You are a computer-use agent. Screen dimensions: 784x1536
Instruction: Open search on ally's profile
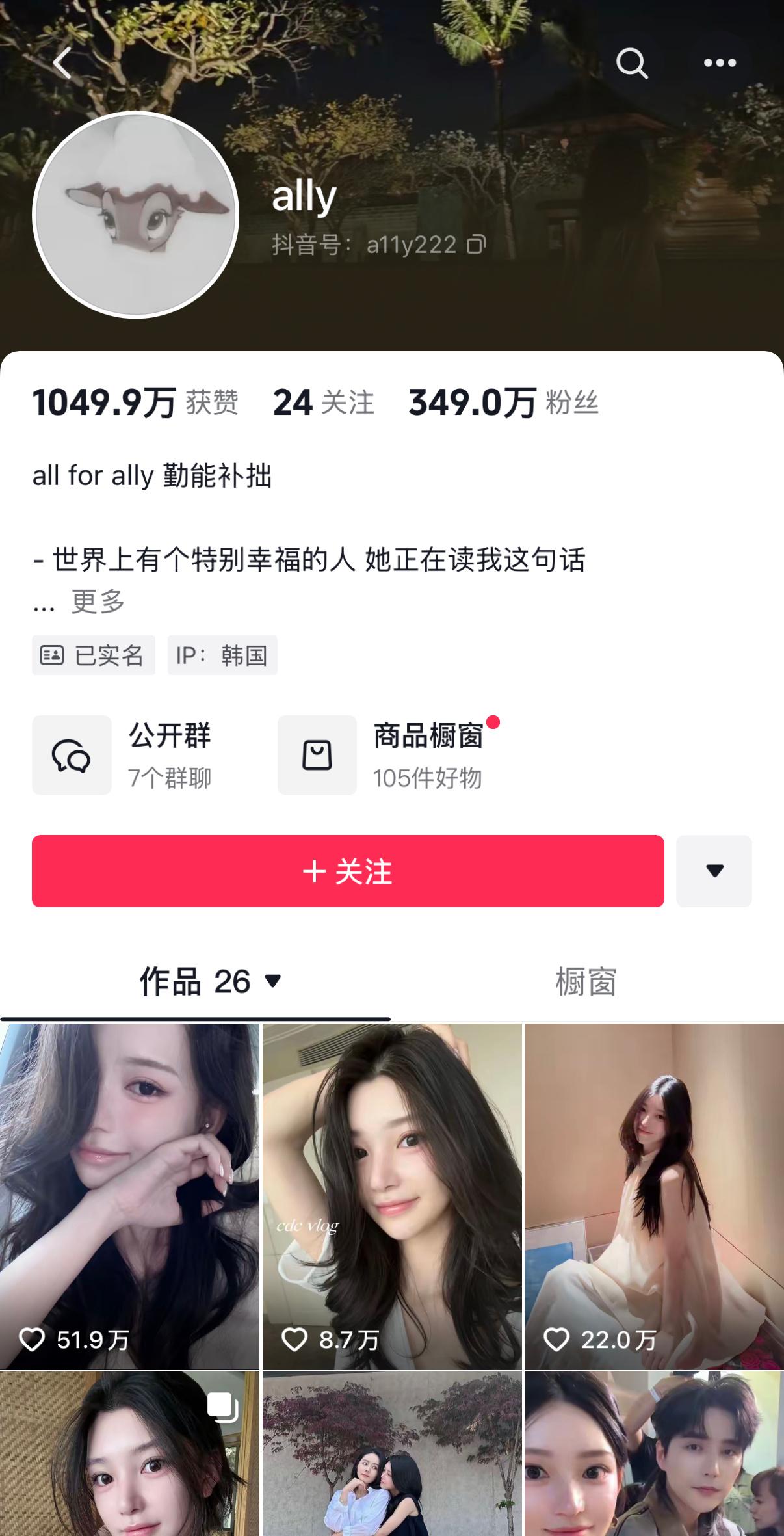click(631, 64)
